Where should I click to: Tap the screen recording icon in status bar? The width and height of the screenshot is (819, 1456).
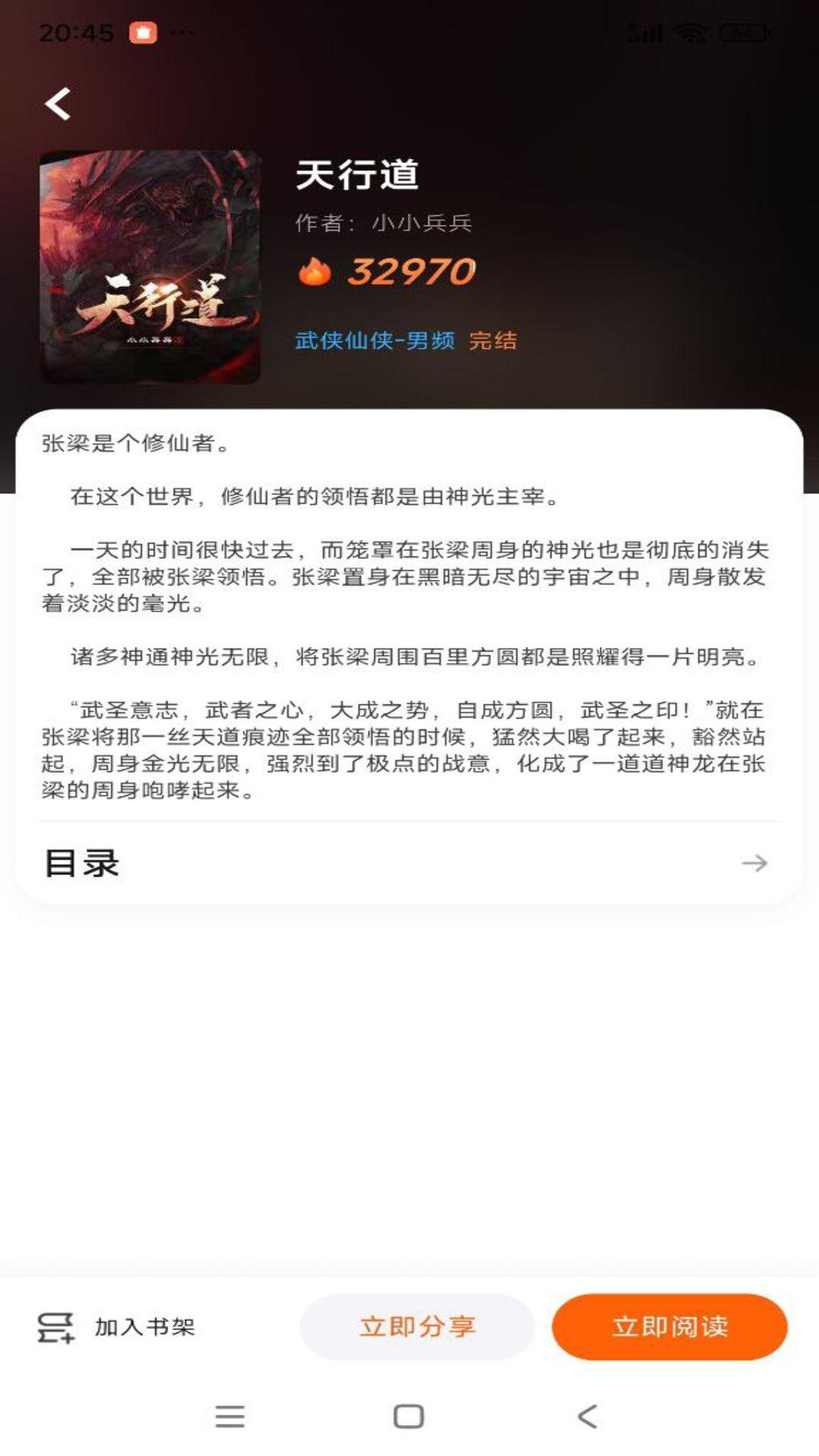(x=143, y=32)
